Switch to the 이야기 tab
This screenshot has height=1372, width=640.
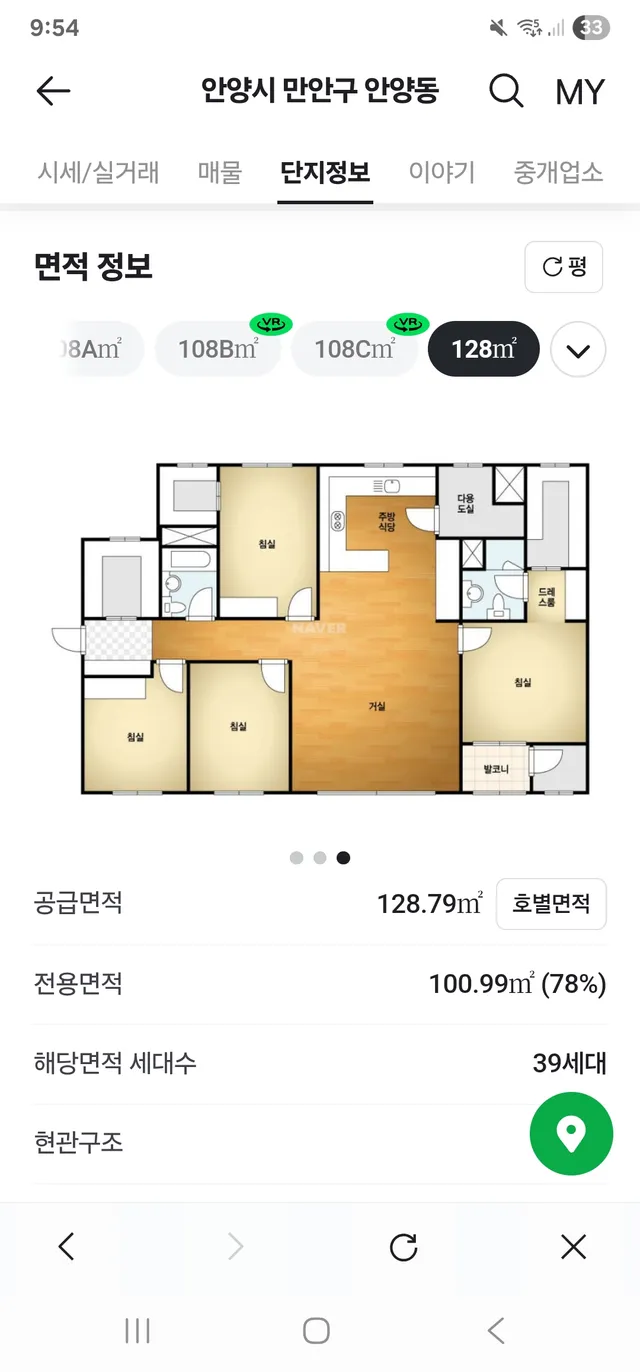(x=441, y=172)
